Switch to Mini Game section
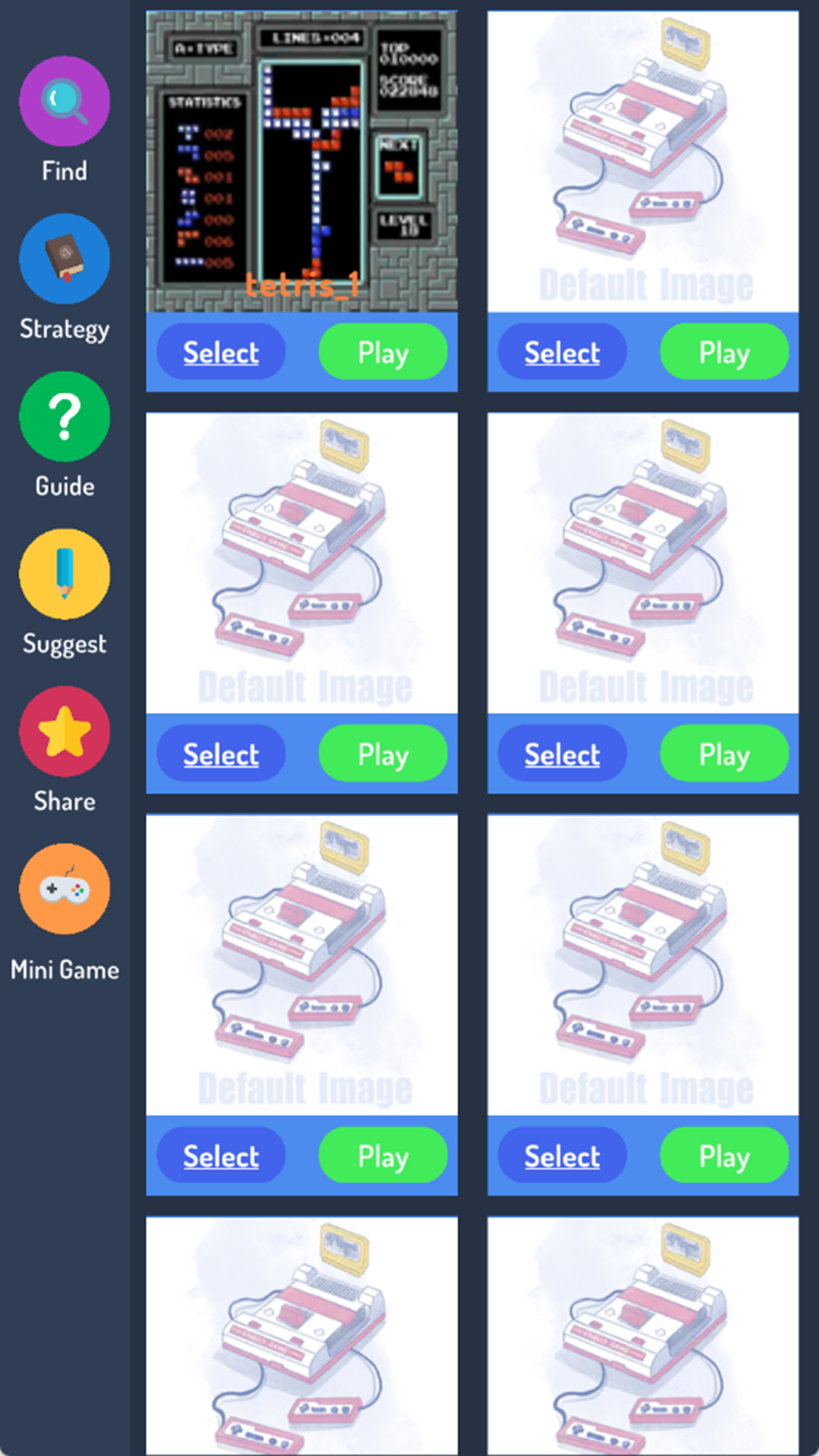Viewport: 819px width, 1456px height. 64,890
